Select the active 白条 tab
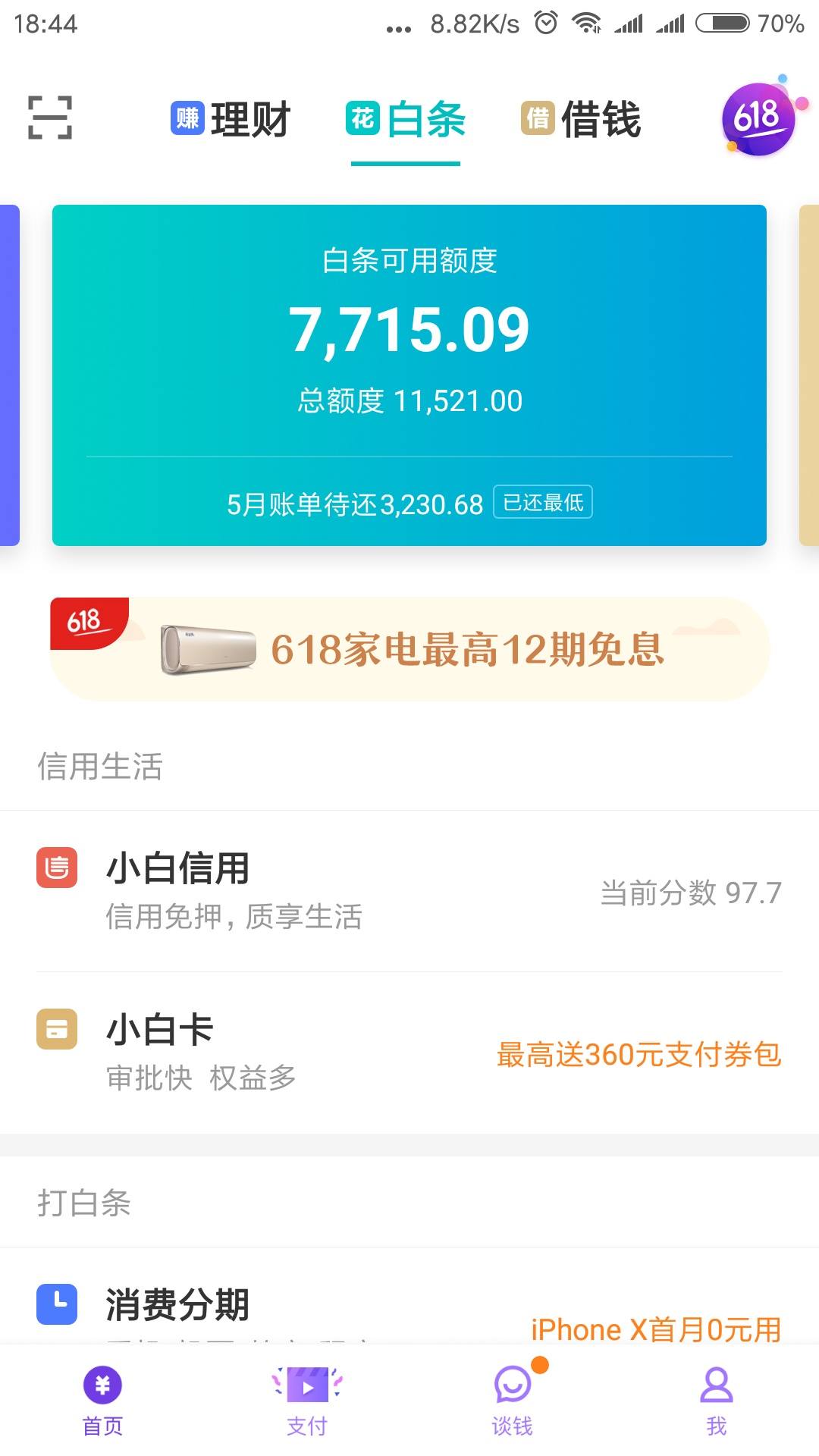 tap(406, 119)
